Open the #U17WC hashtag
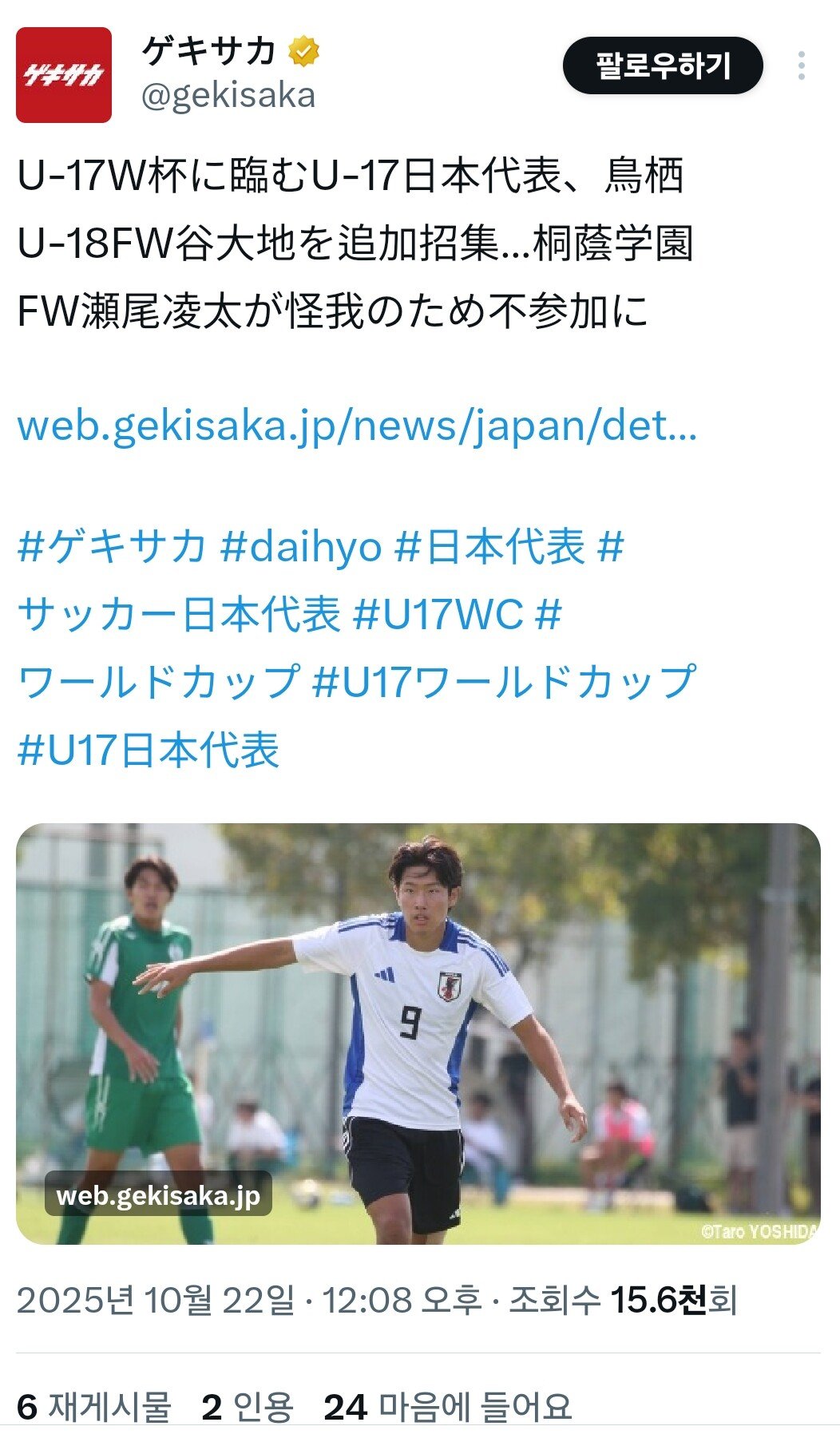This screenshot has height=1434, width=840. point(438,615)
